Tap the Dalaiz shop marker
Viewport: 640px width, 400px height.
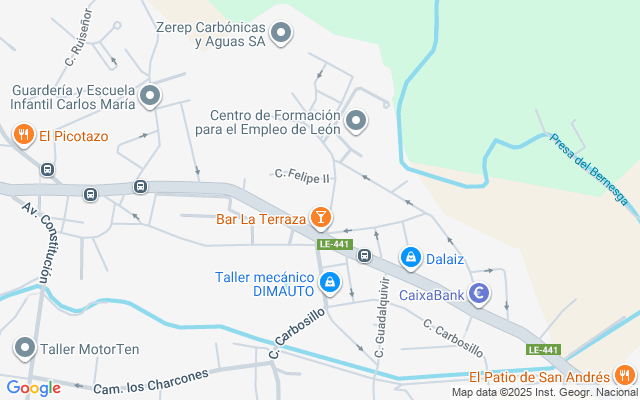(410, 258)
